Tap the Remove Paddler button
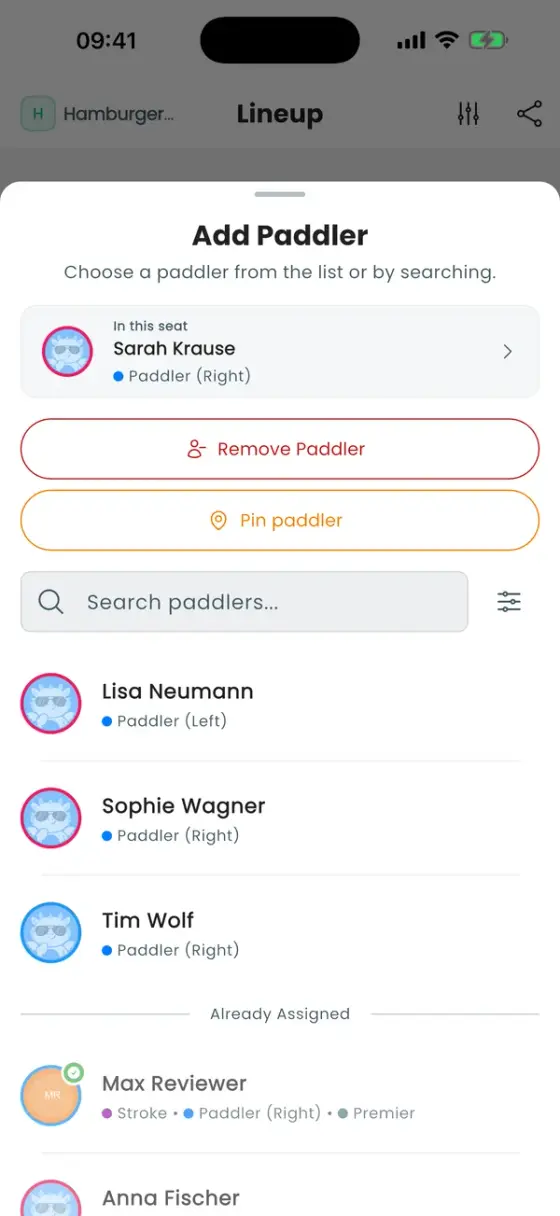Viewport: 560px width, 1216px height. click(x=280, y=449)
